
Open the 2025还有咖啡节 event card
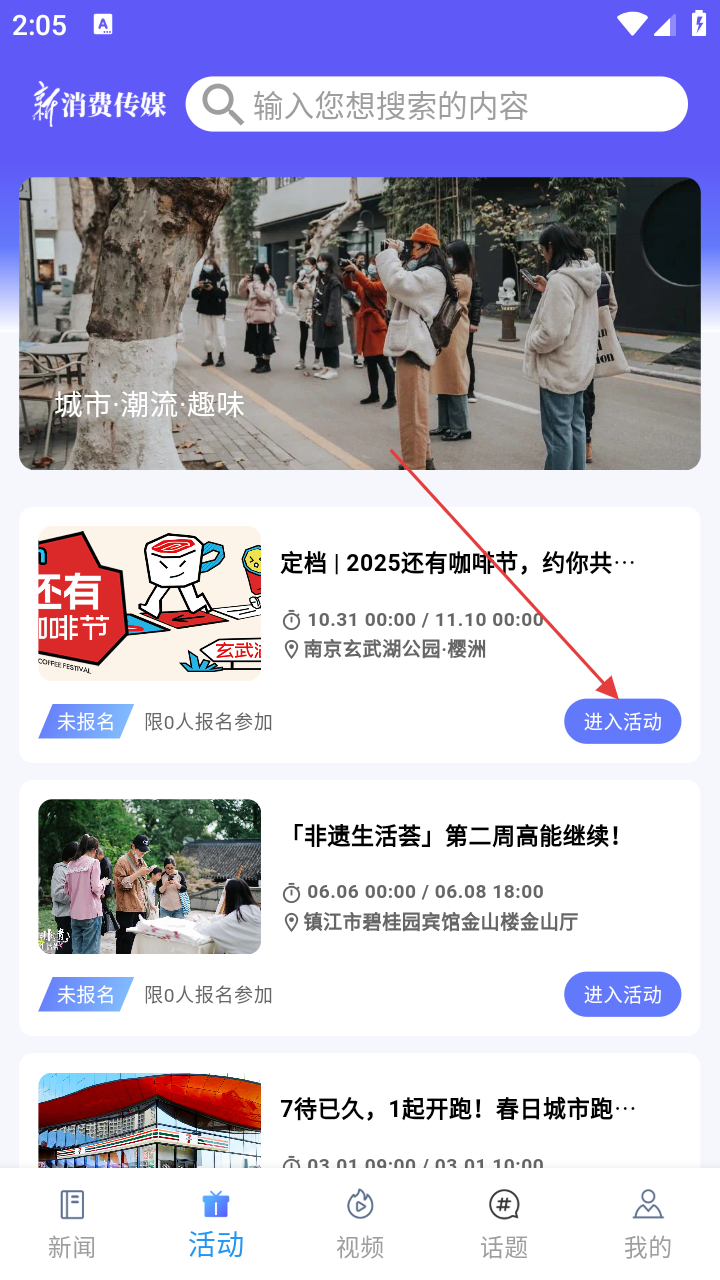[458, 563]
